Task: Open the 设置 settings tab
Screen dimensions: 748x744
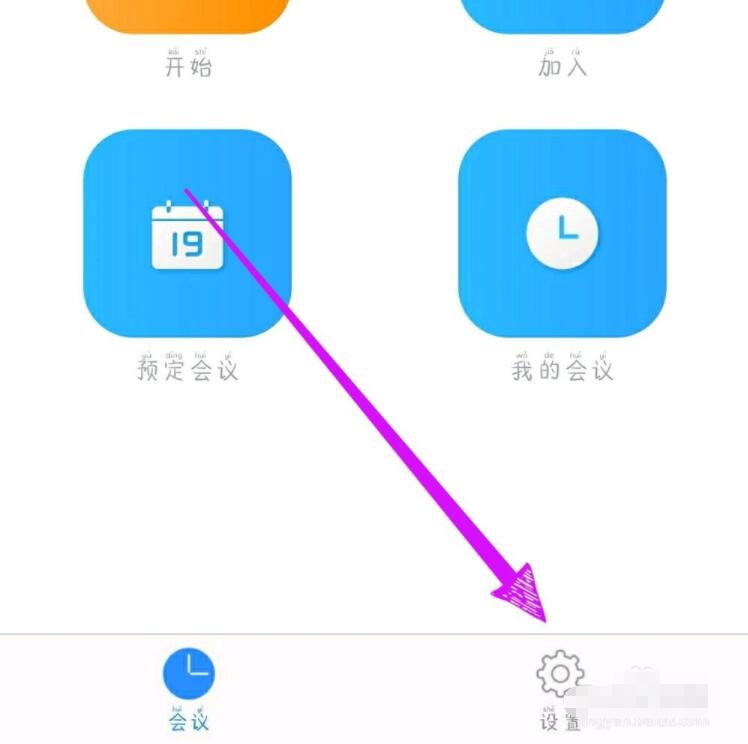Action: (560, 688)
